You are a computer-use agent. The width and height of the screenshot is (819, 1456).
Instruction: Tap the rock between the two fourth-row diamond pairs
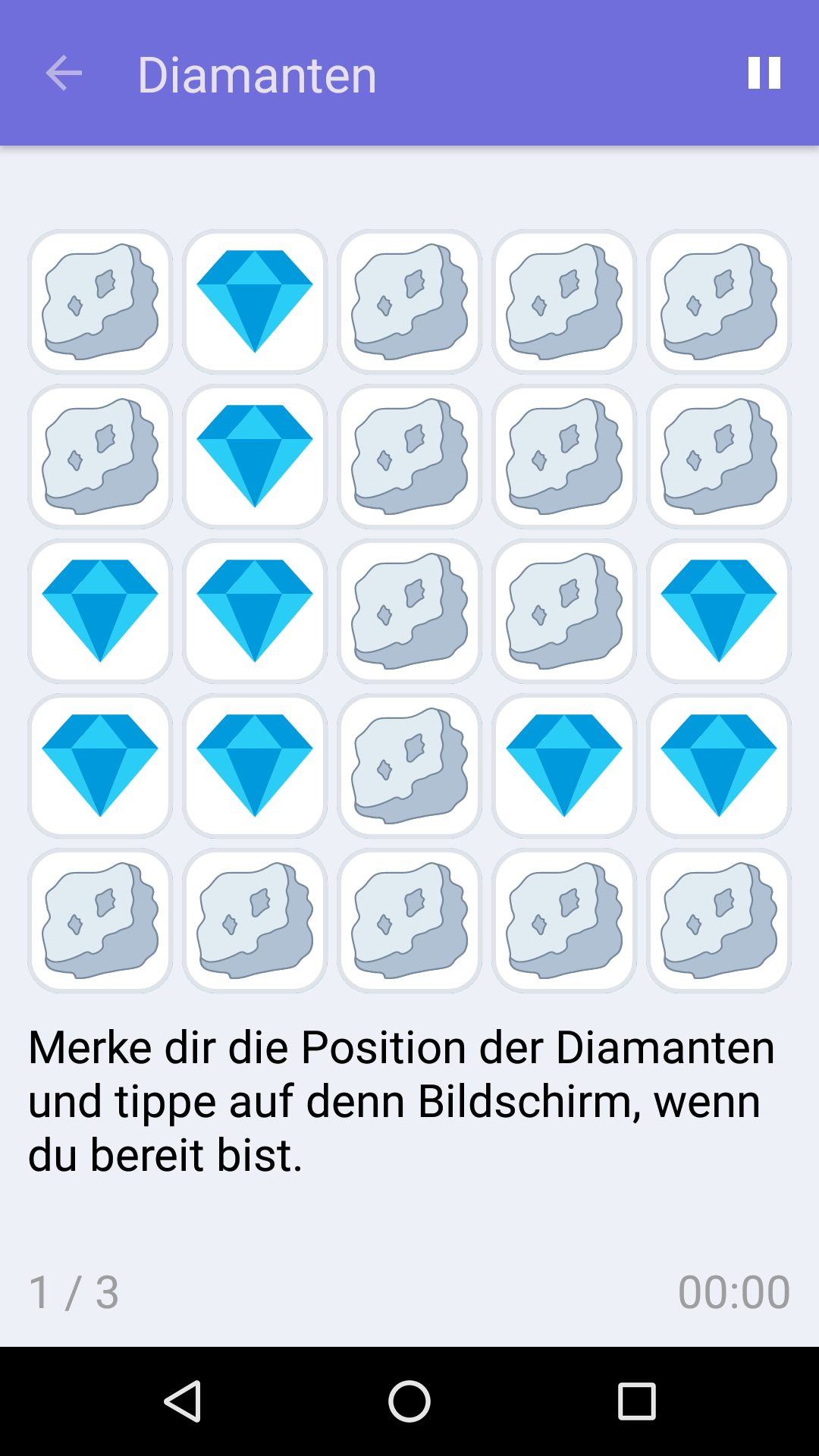pyautogui.click(x=409, y=765)
